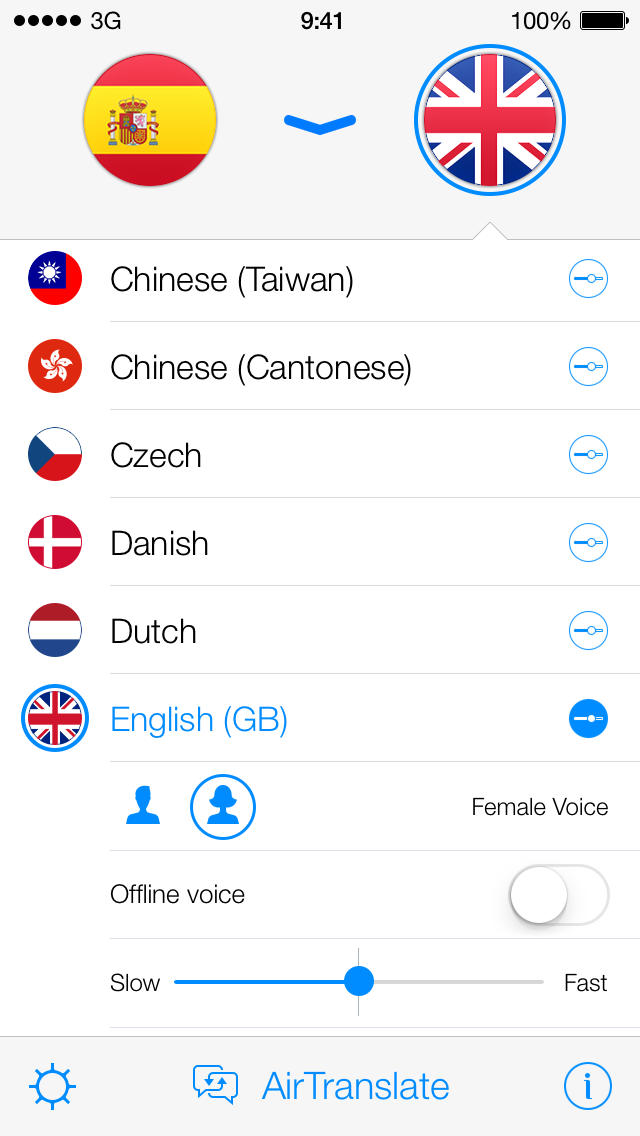Select Czech from the language list
640x1136 pixels.
click(156, 456)
